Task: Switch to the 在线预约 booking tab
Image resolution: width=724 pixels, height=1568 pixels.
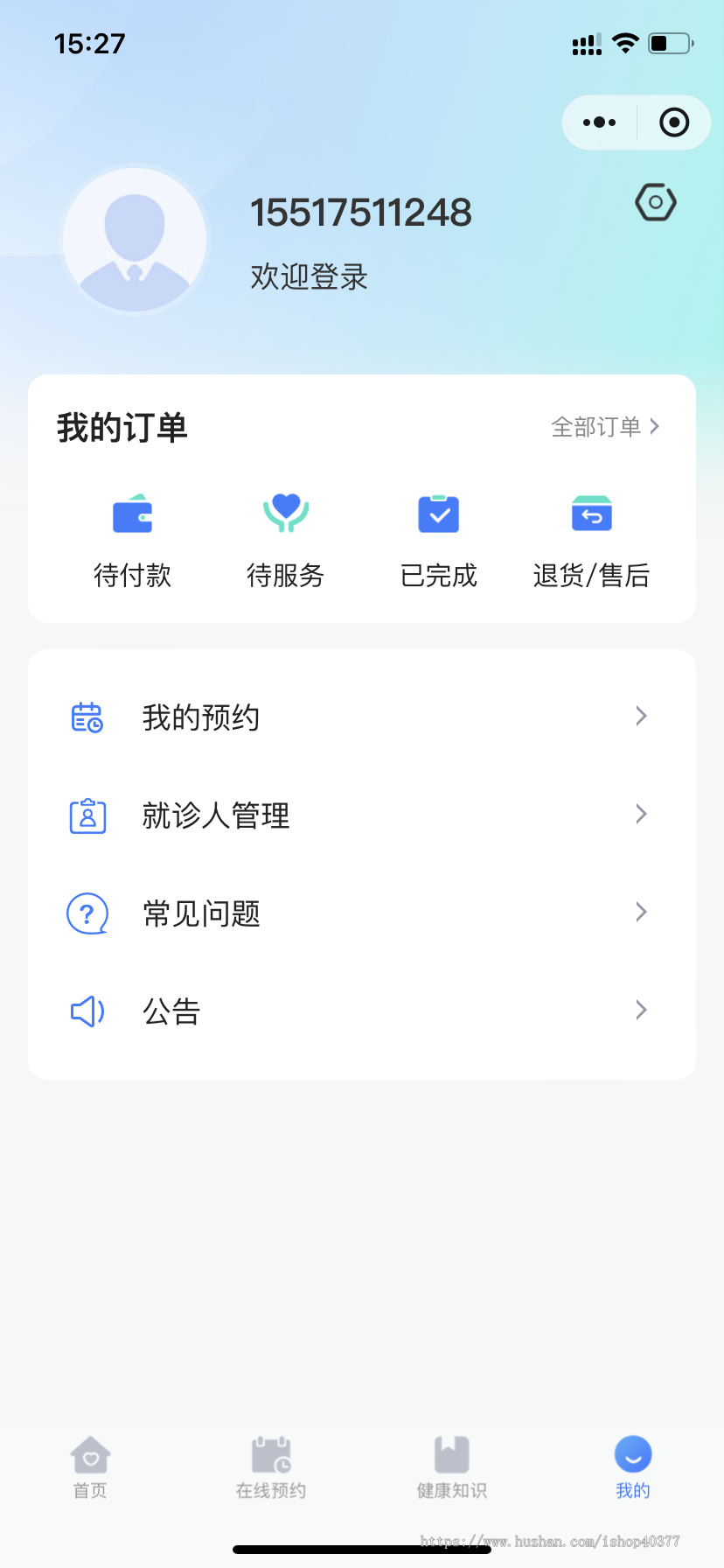Action: 270,1466
